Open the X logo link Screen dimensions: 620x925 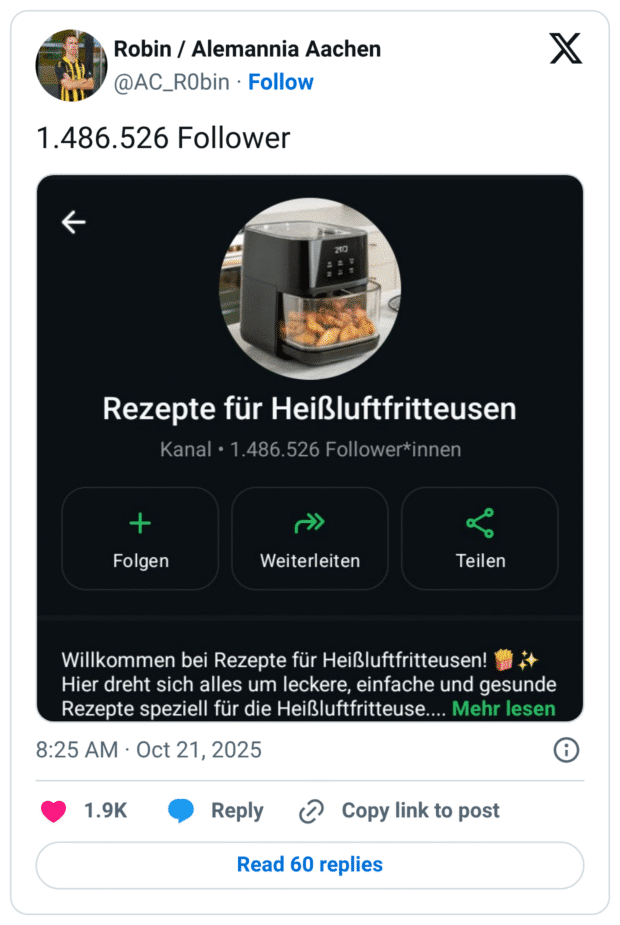pos(565,48)
